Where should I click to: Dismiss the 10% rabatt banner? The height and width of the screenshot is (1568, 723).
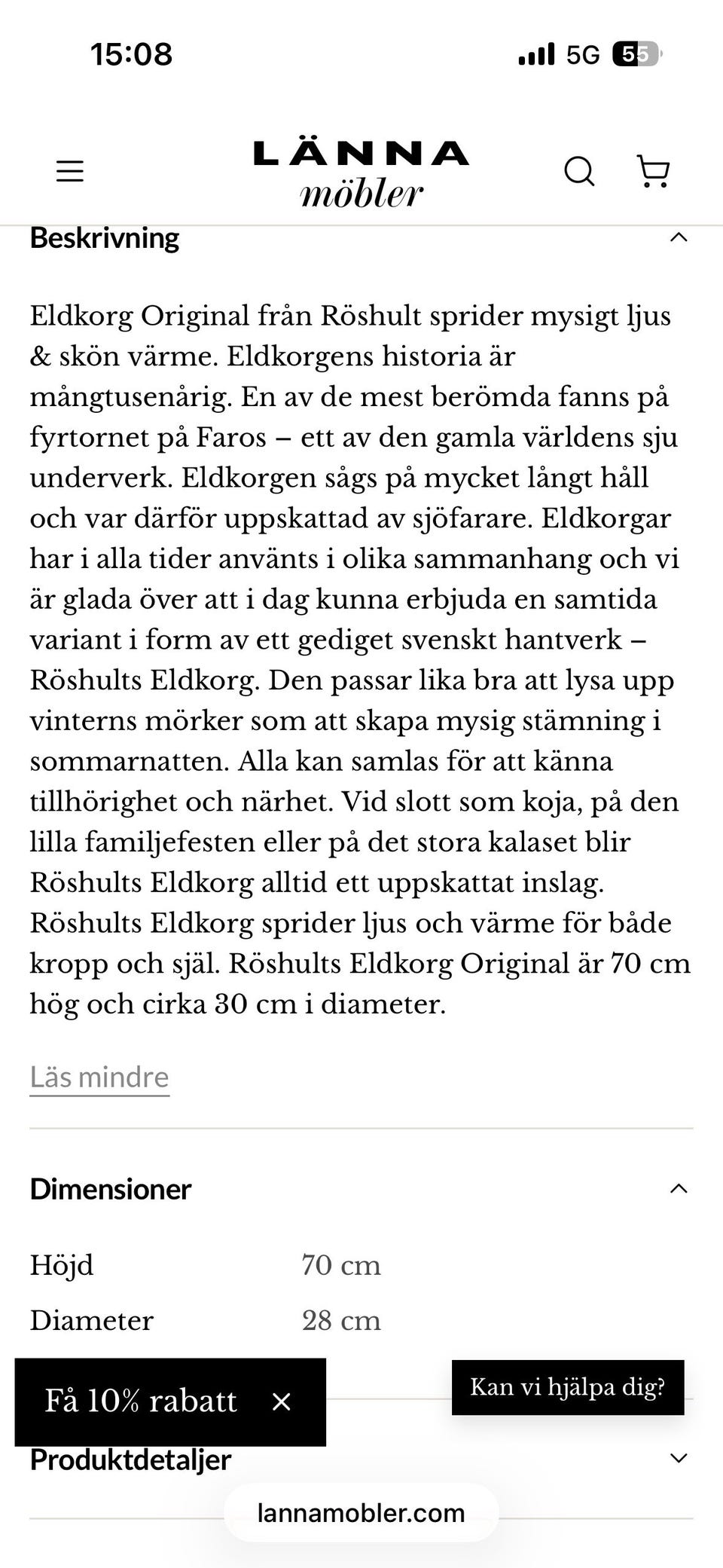pos(282,1401)
